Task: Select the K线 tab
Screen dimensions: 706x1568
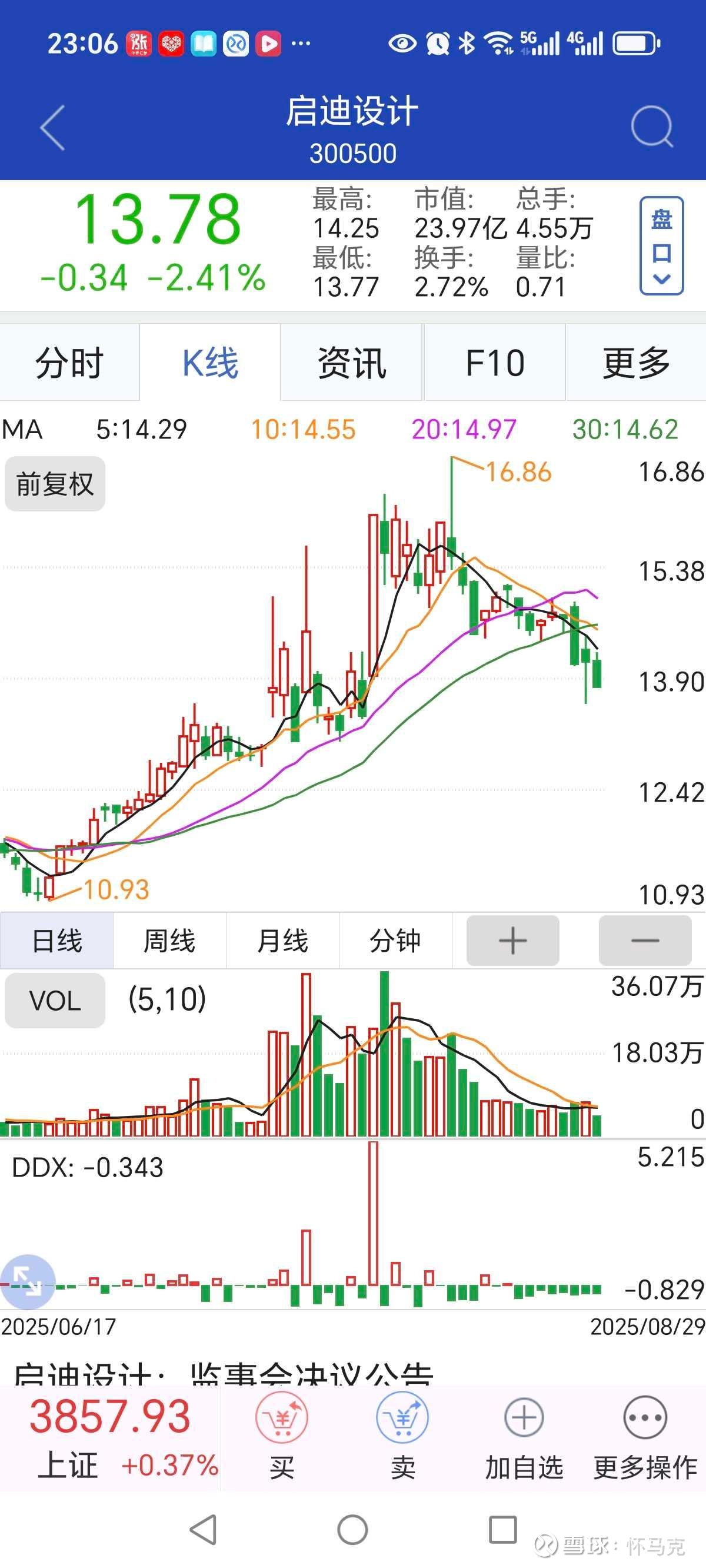Action: (210, 363)
